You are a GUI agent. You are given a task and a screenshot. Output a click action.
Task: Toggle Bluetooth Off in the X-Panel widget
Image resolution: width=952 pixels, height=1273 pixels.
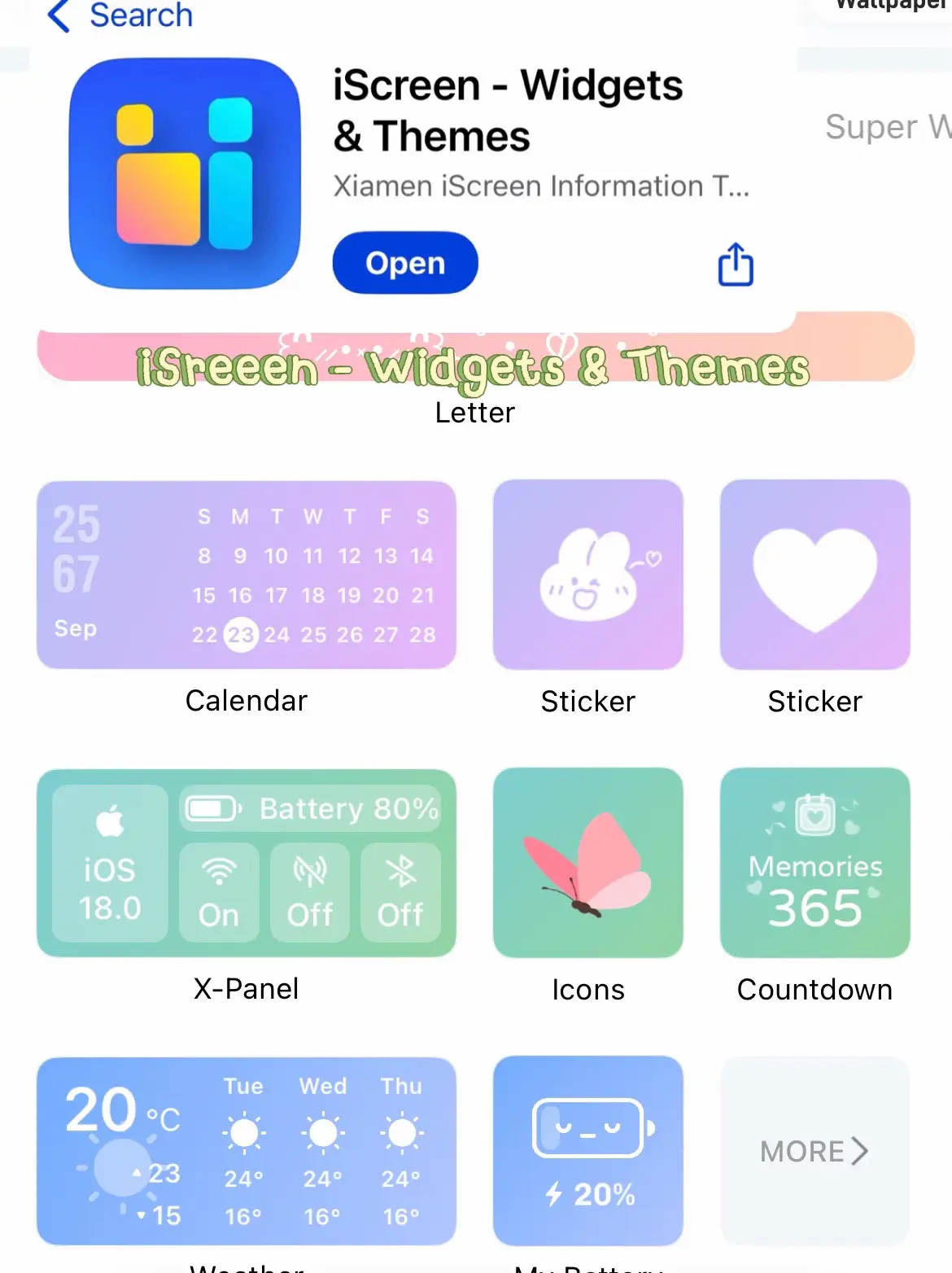coord(401,893)
